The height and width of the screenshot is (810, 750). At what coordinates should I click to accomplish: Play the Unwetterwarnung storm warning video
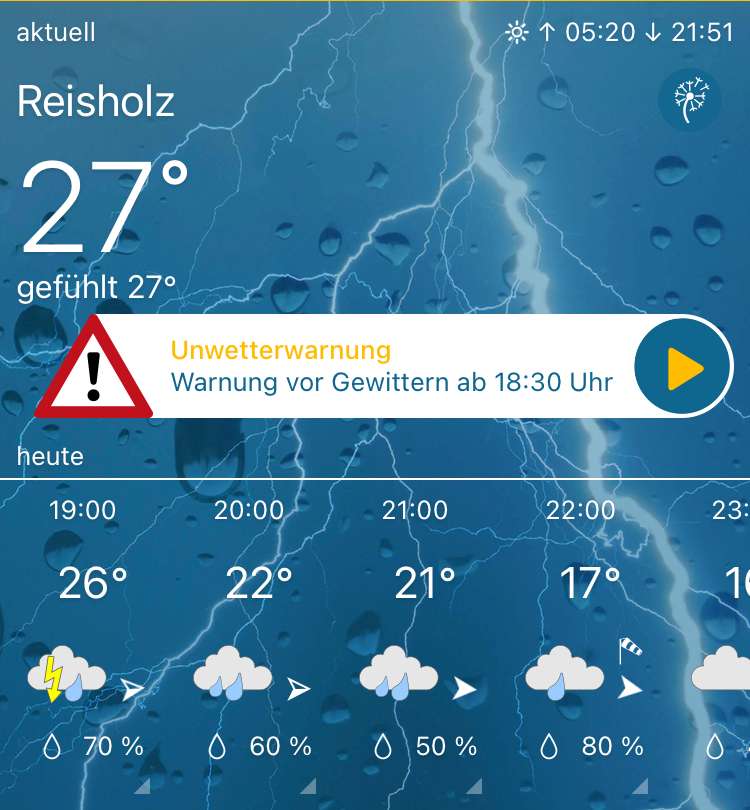point(684,368)
